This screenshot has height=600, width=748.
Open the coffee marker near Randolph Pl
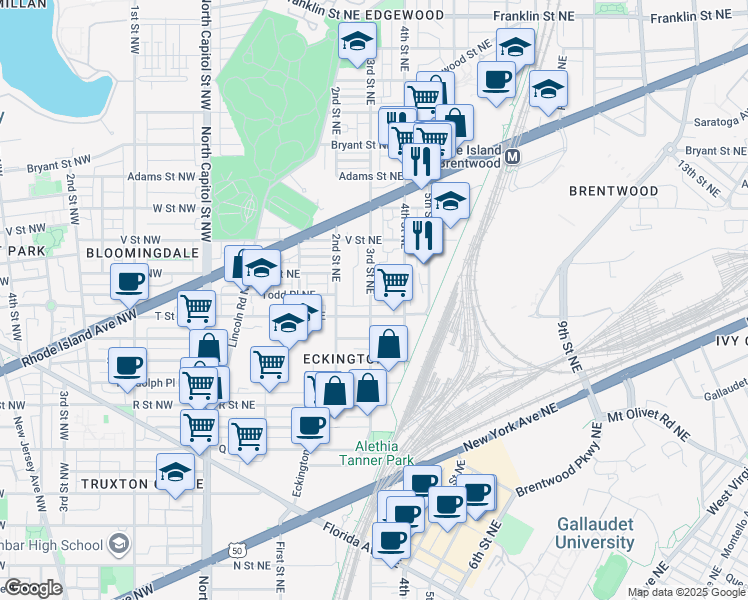[127, 365]
